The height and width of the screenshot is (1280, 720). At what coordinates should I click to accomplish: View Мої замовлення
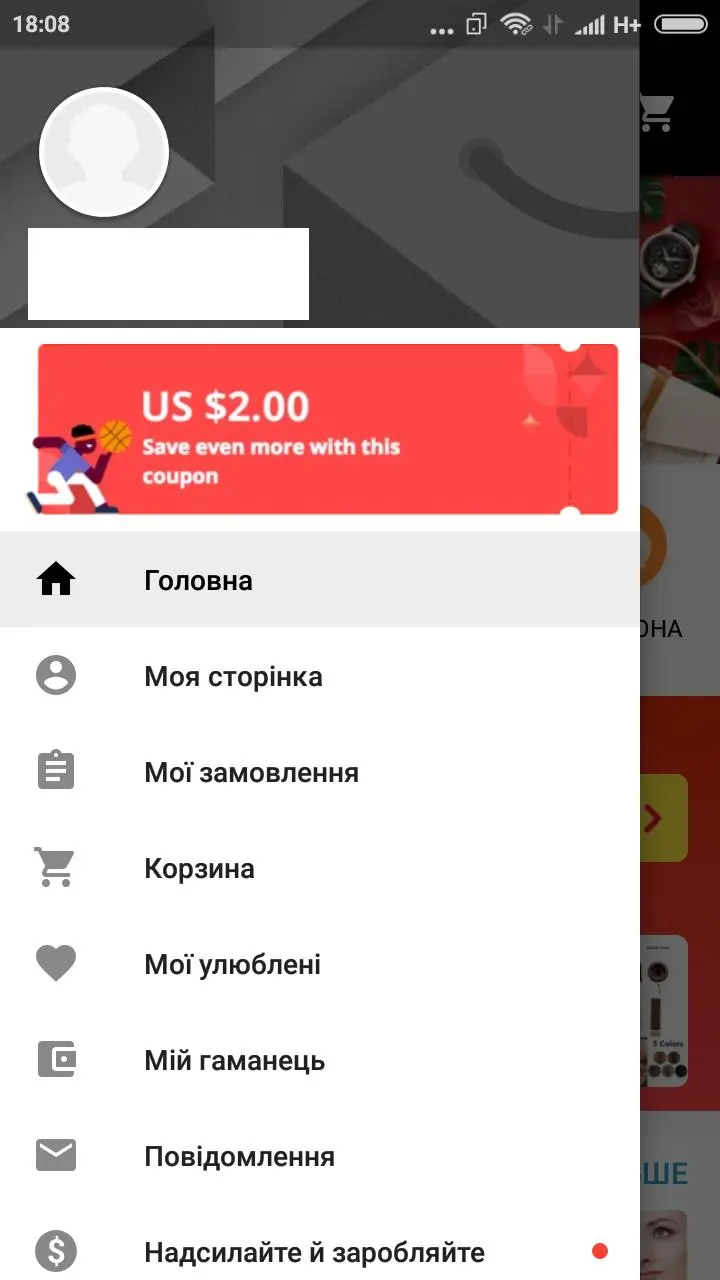(x=320, y=772)
